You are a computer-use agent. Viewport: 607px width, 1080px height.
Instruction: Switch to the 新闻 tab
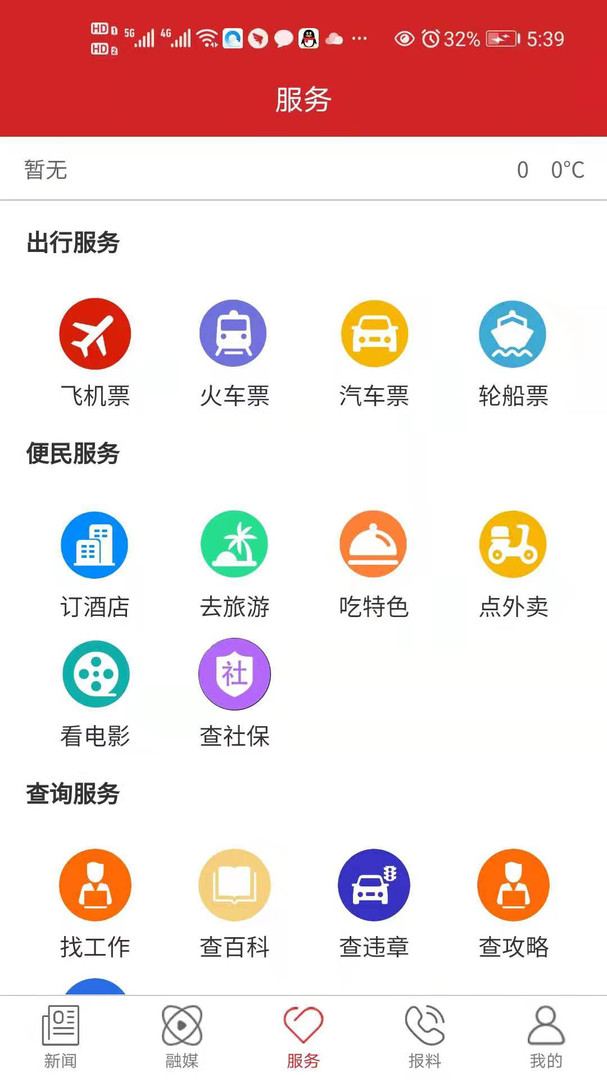60,1037
